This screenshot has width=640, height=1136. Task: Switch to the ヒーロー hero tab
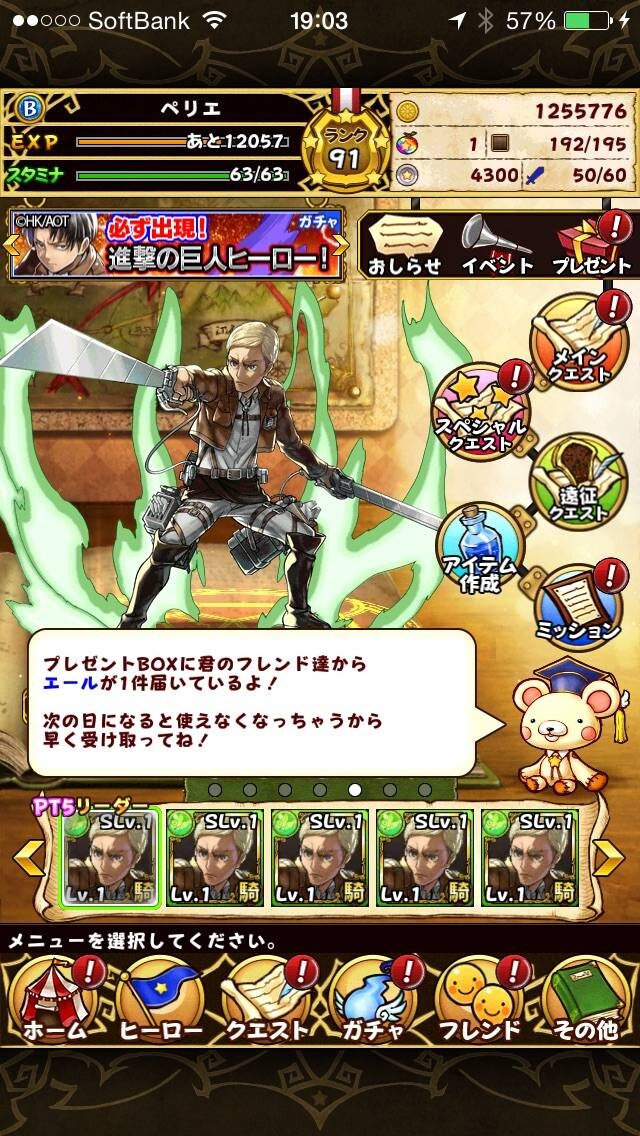[158, 998]
